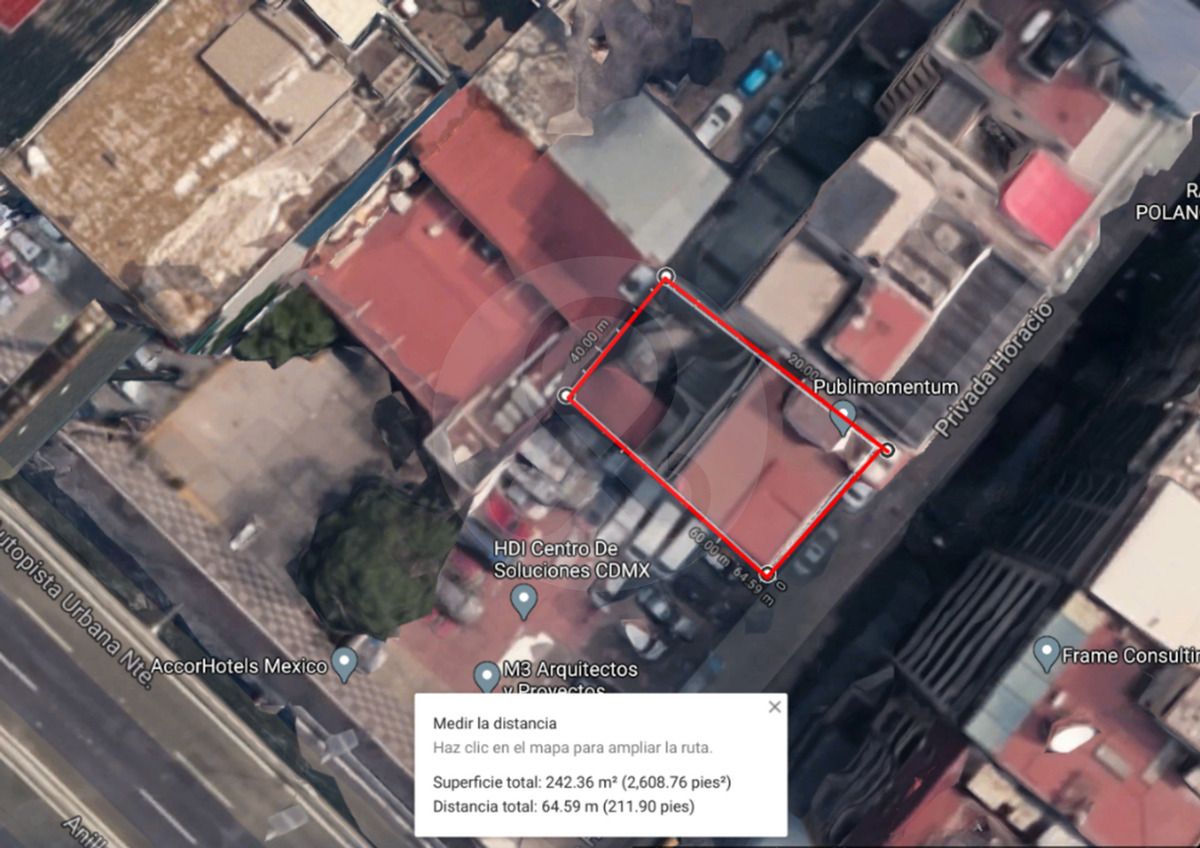The width and height of the screenshot is (1200, 848).
Task: Select the AccorHotels Mexico map pin
Action: 345,662
